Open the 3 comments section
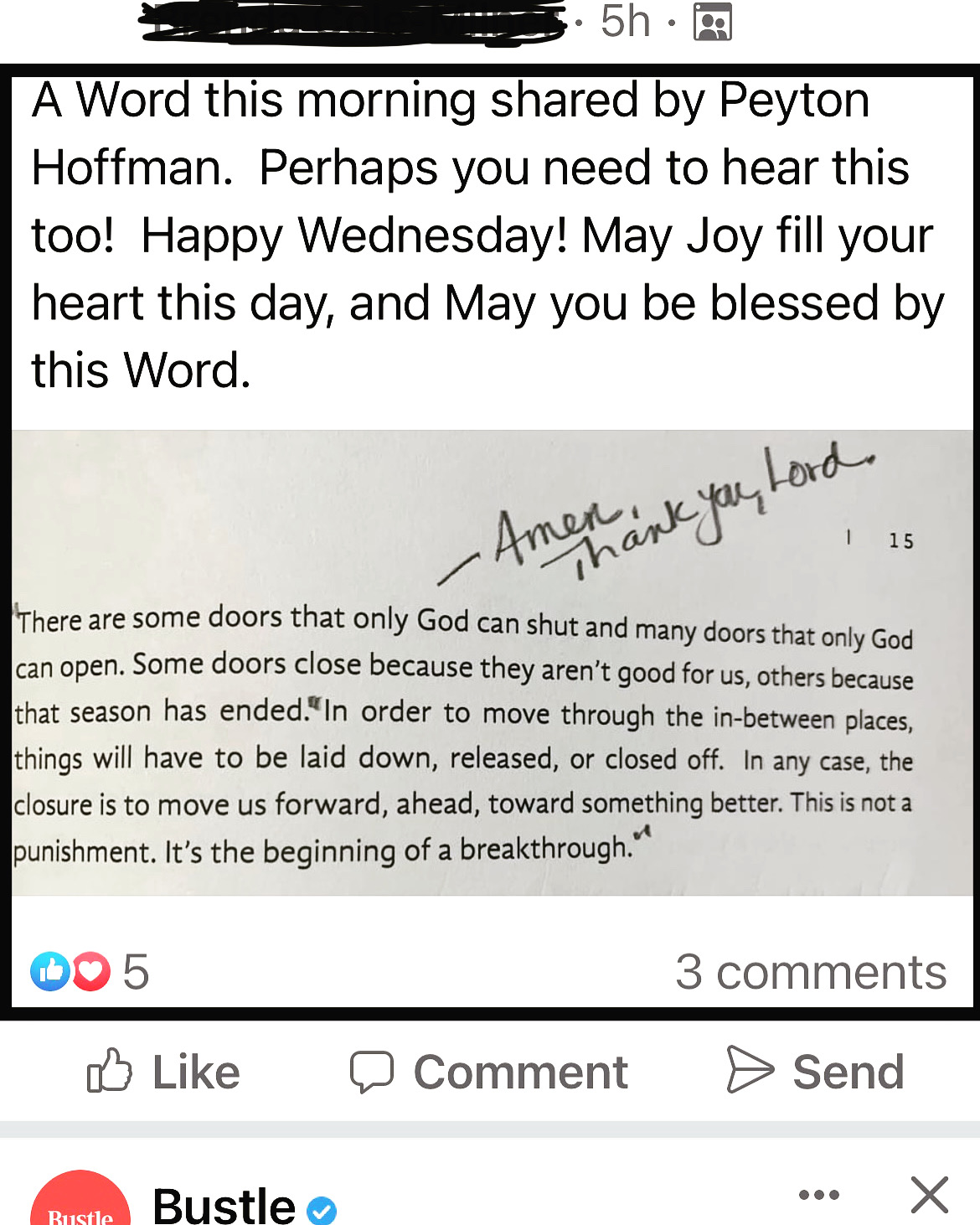 coord(810,971)
